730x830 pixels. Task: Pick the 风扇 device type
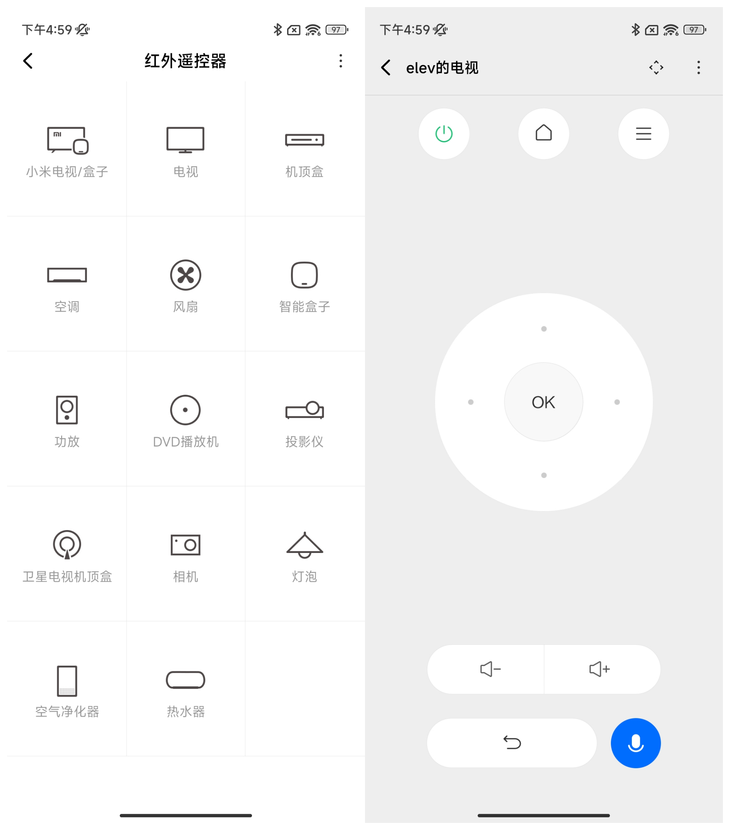(x=185, y=286)
